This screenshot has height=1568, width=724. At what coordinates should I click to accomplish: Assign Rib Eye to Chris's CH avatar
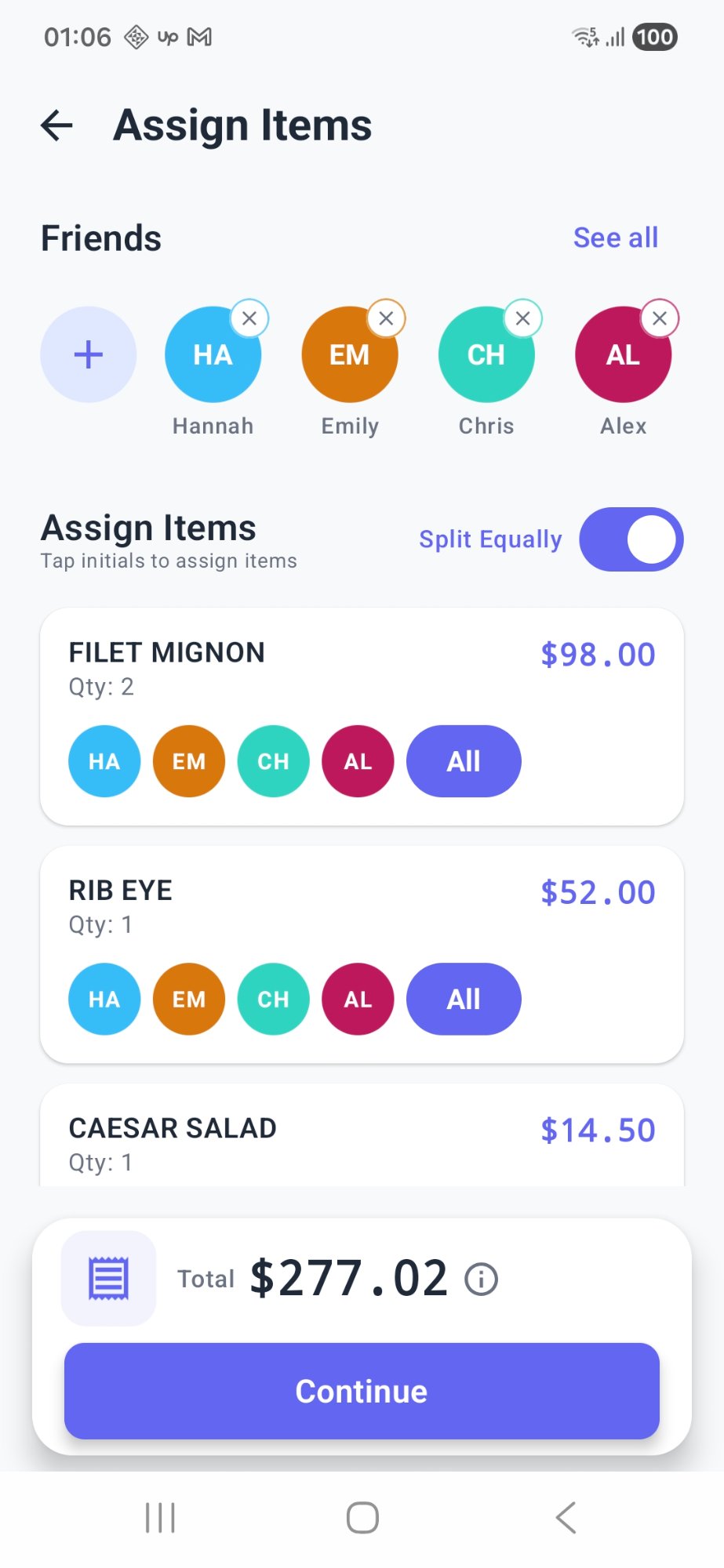tap(272, 999)
